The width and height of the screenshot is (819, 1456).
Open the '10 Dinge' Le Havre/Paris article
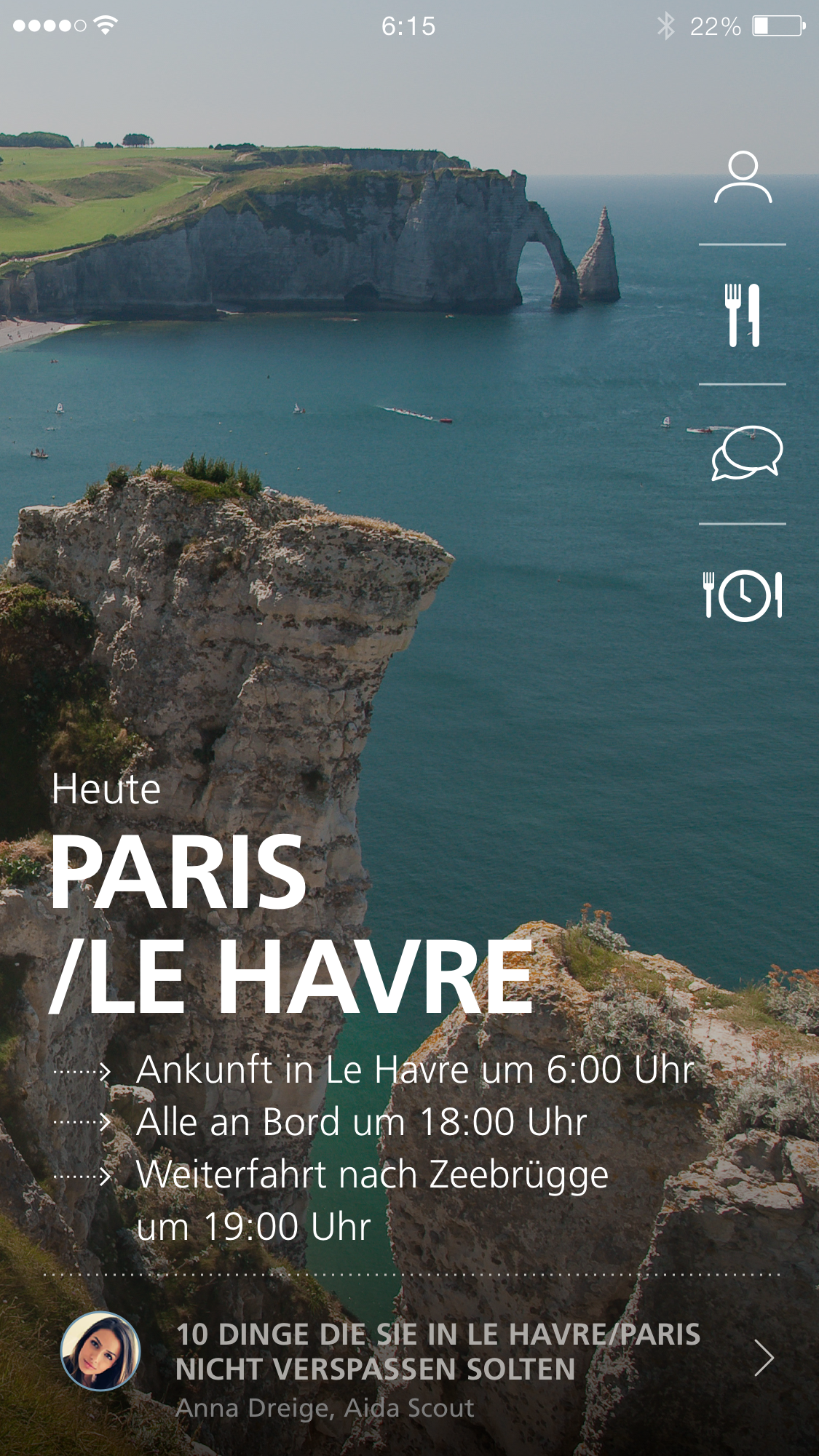coord(438,1352)
